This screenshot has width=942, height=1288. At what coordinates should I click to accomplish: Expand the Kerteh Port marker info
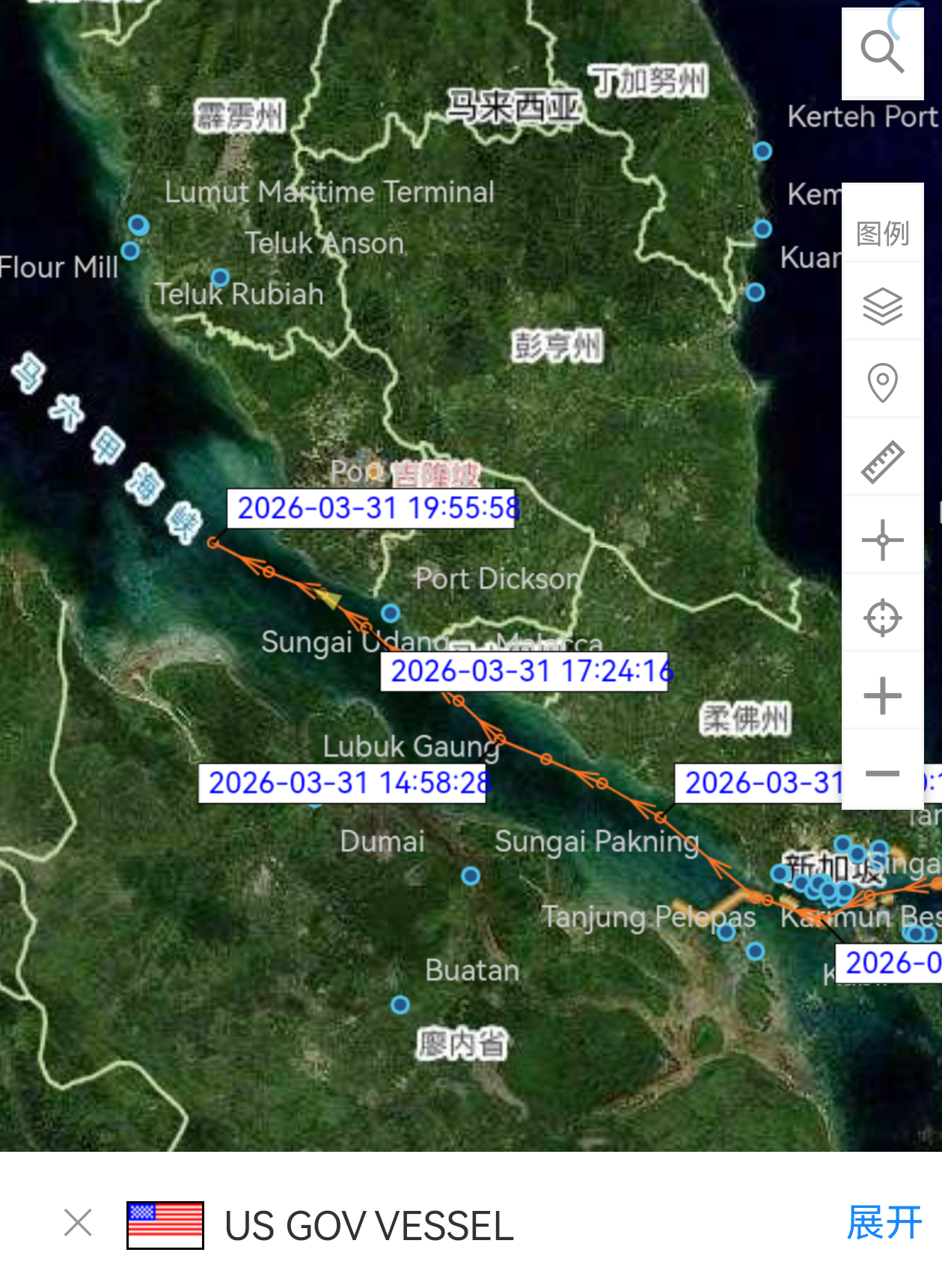[761, 152]
